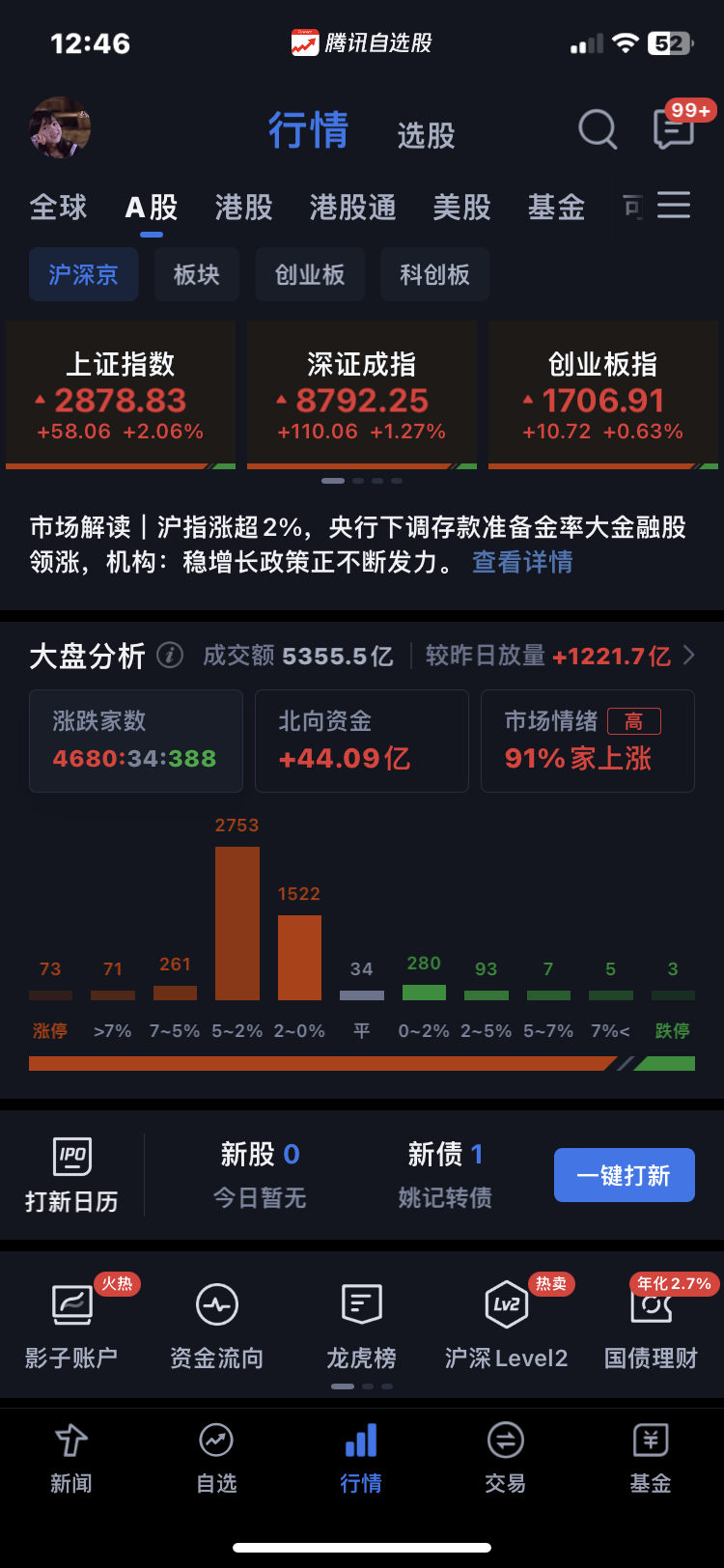Image resolution: width=724 pixels, height=1568 pixels.
Task: Open the 资金流向 shortcut
Action: coord(217,1325)
